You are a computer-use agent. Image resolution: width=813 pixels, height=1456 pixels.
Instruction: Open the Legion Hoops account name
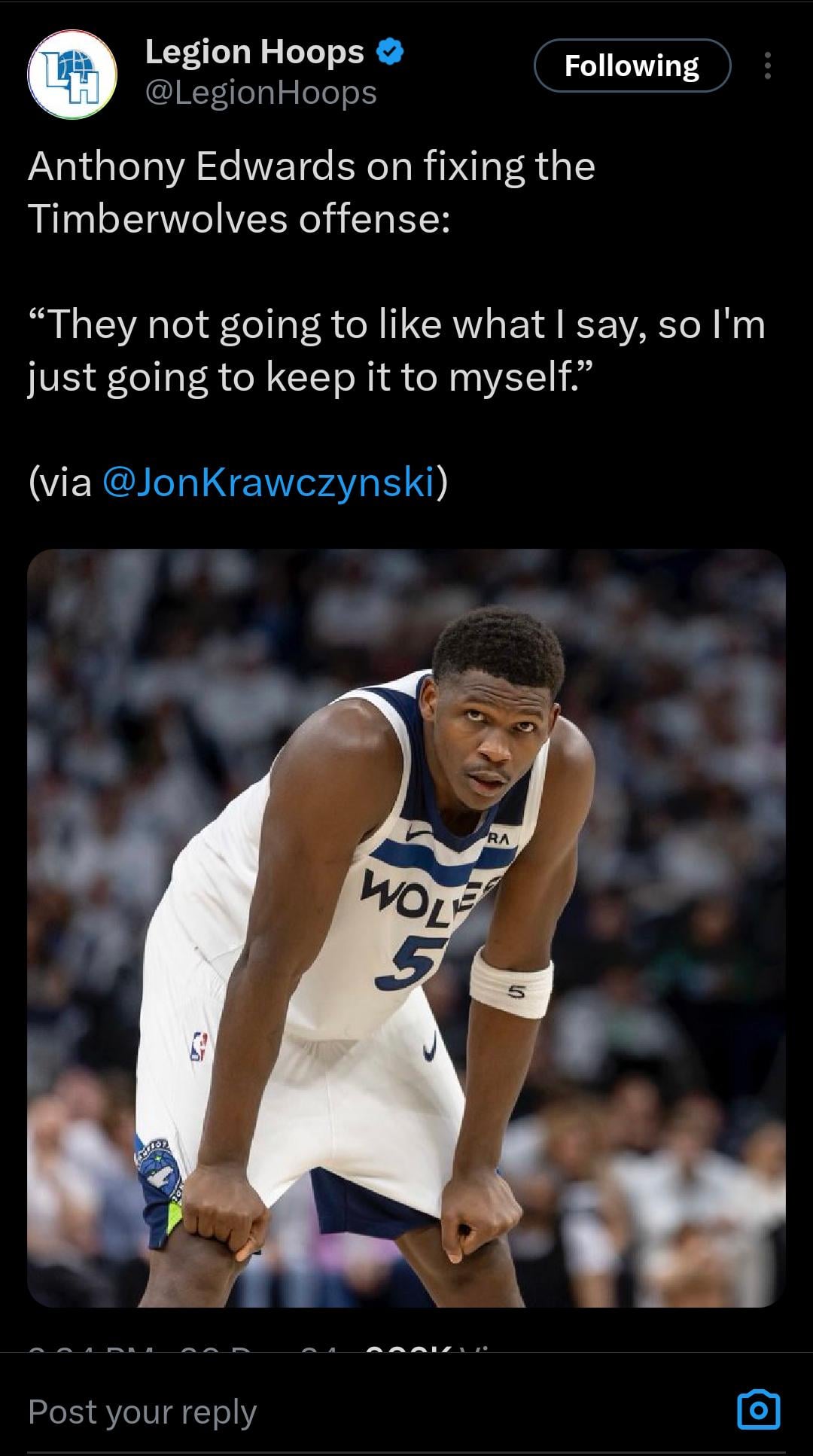pyautogui.click(x=254, y=52)
